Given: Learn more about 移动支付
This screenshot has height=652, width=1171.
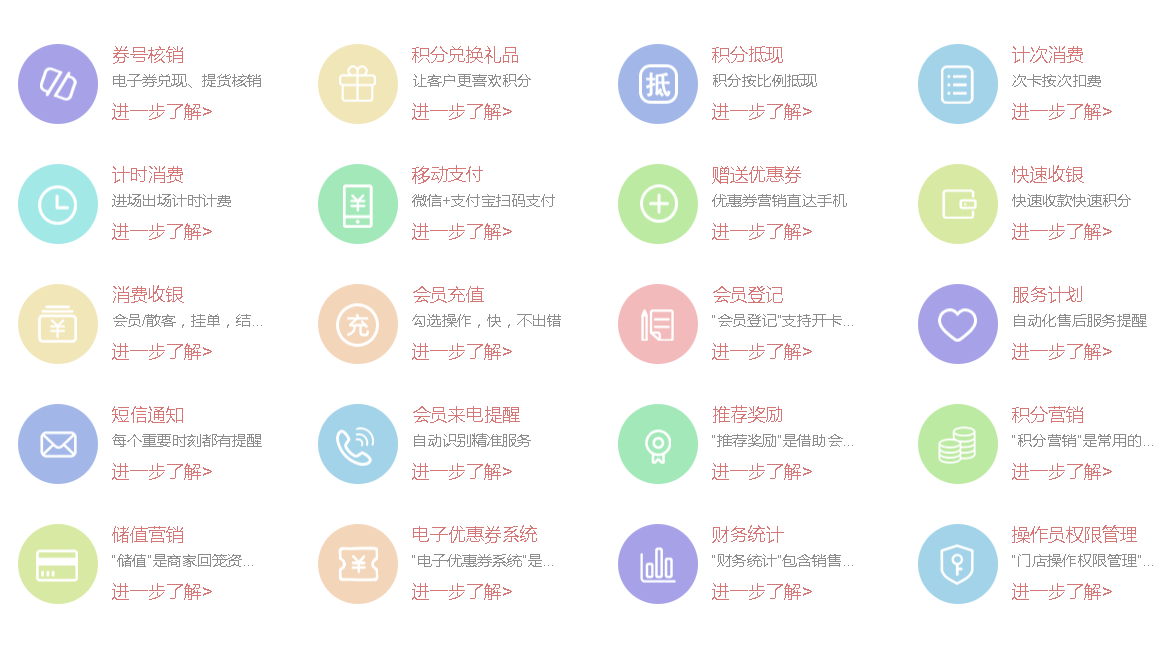Looking at the screenshot, I should (x=461, y=232).
